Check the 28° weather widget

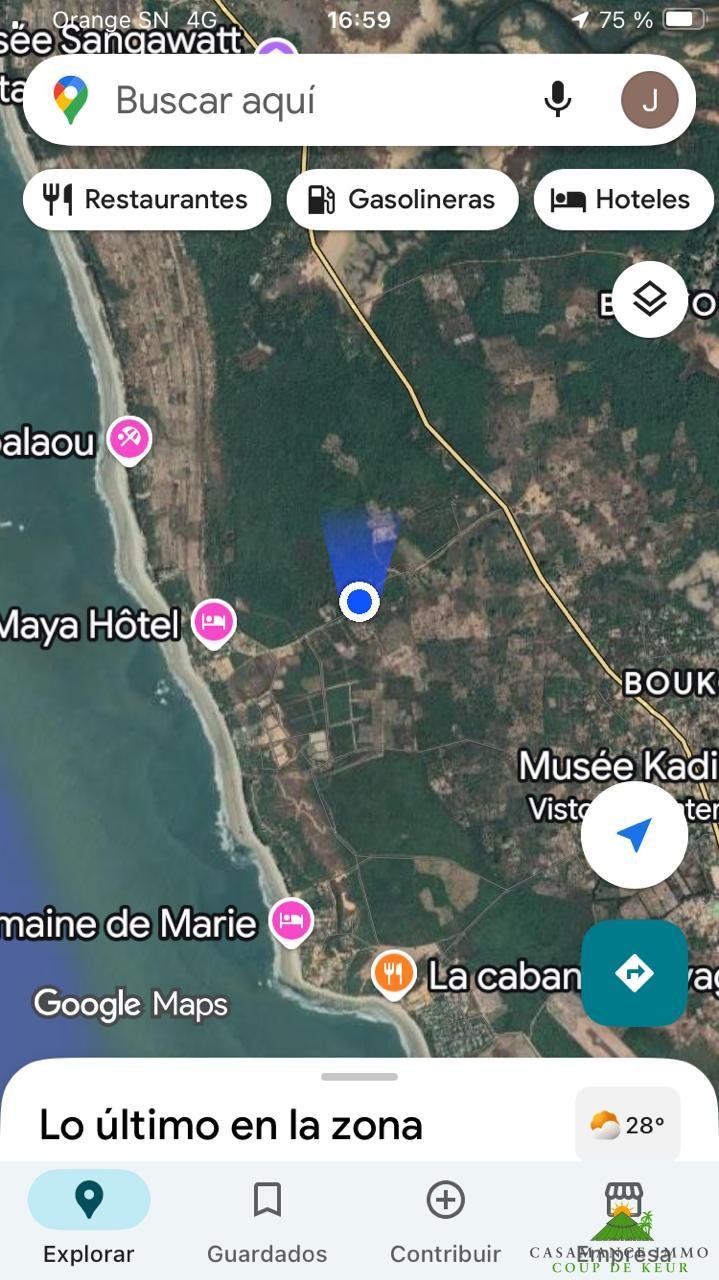tap(628, 1126)
